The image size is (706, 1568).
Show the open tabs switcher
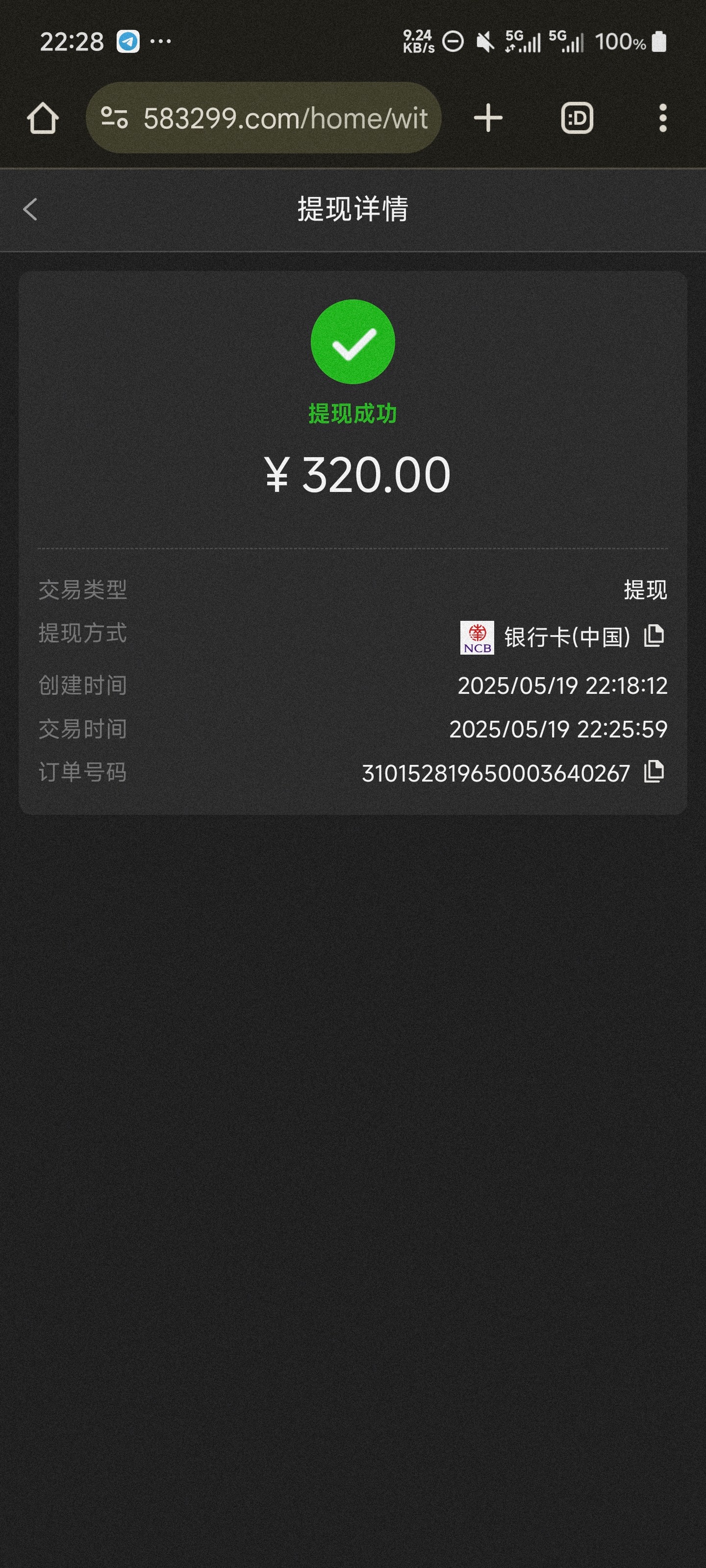tap(576, 118)
